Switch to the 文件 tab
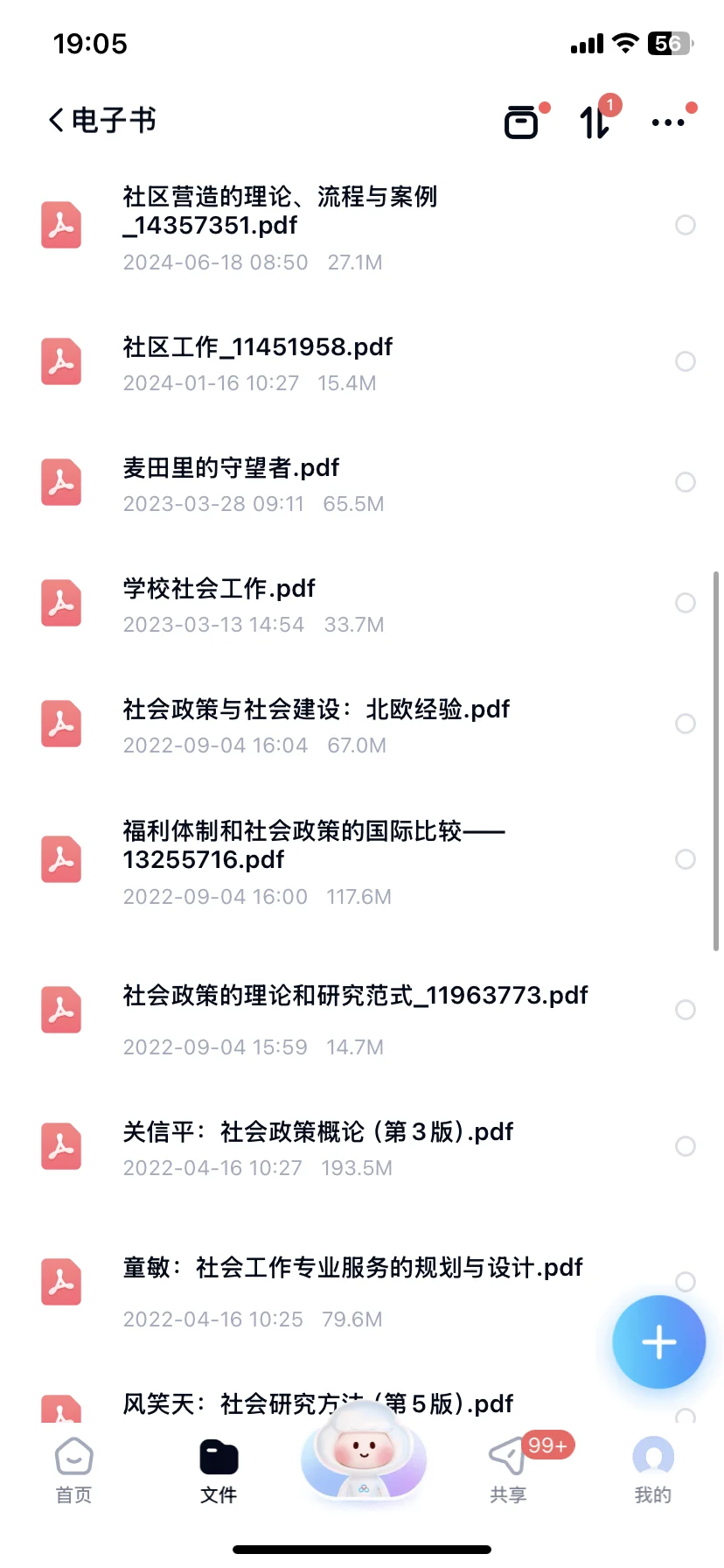Viewport: 724px width, 1568px height. point(219,1472)
